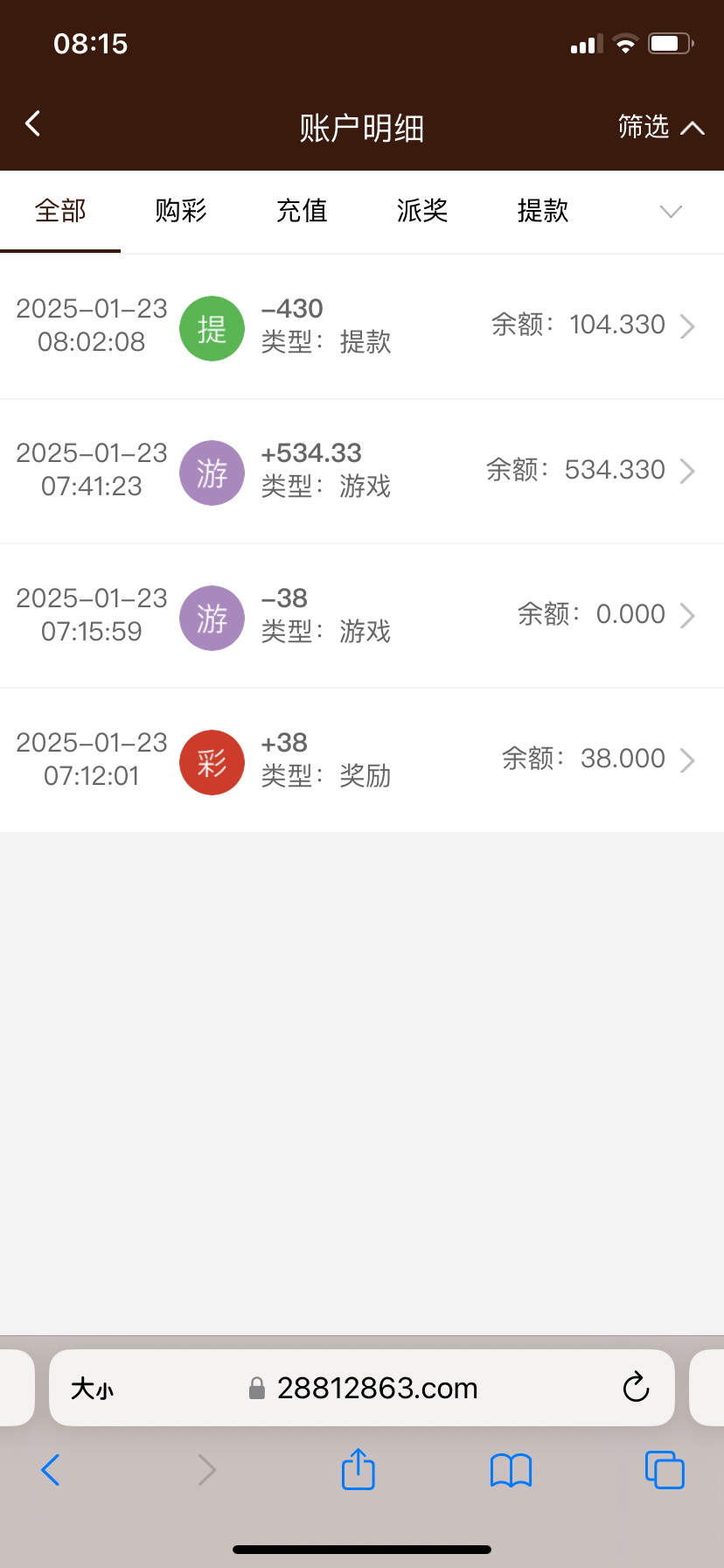Expand more category tabs with the down chevron

click(671, 212)
